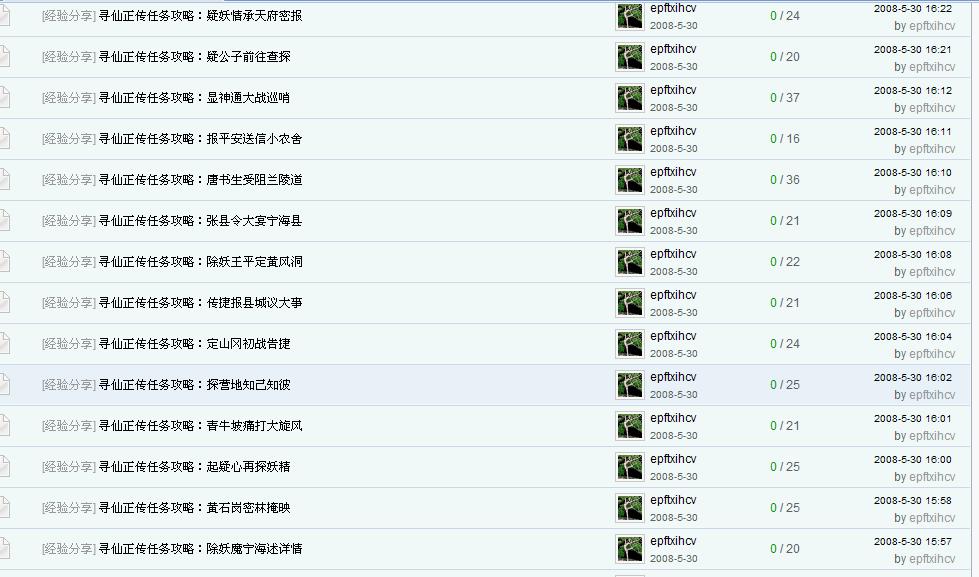The width and height of the screenshot is (979, 577).
Task: View author epftxihcv on the 疑公子前往查探 row
Action: point(673,49)
